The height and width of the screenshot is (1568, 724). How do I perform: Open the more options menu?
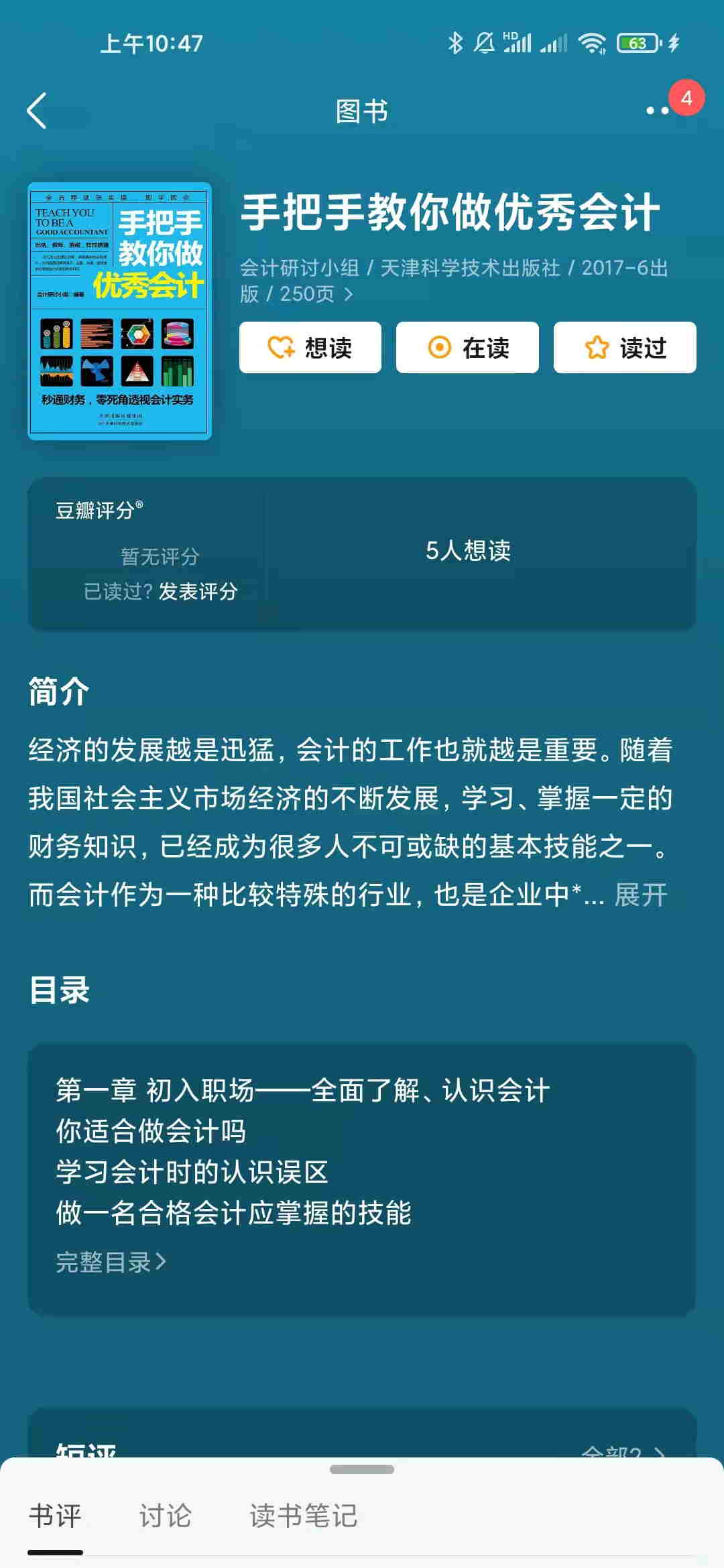pyautogui.click(x=658, y=111)
